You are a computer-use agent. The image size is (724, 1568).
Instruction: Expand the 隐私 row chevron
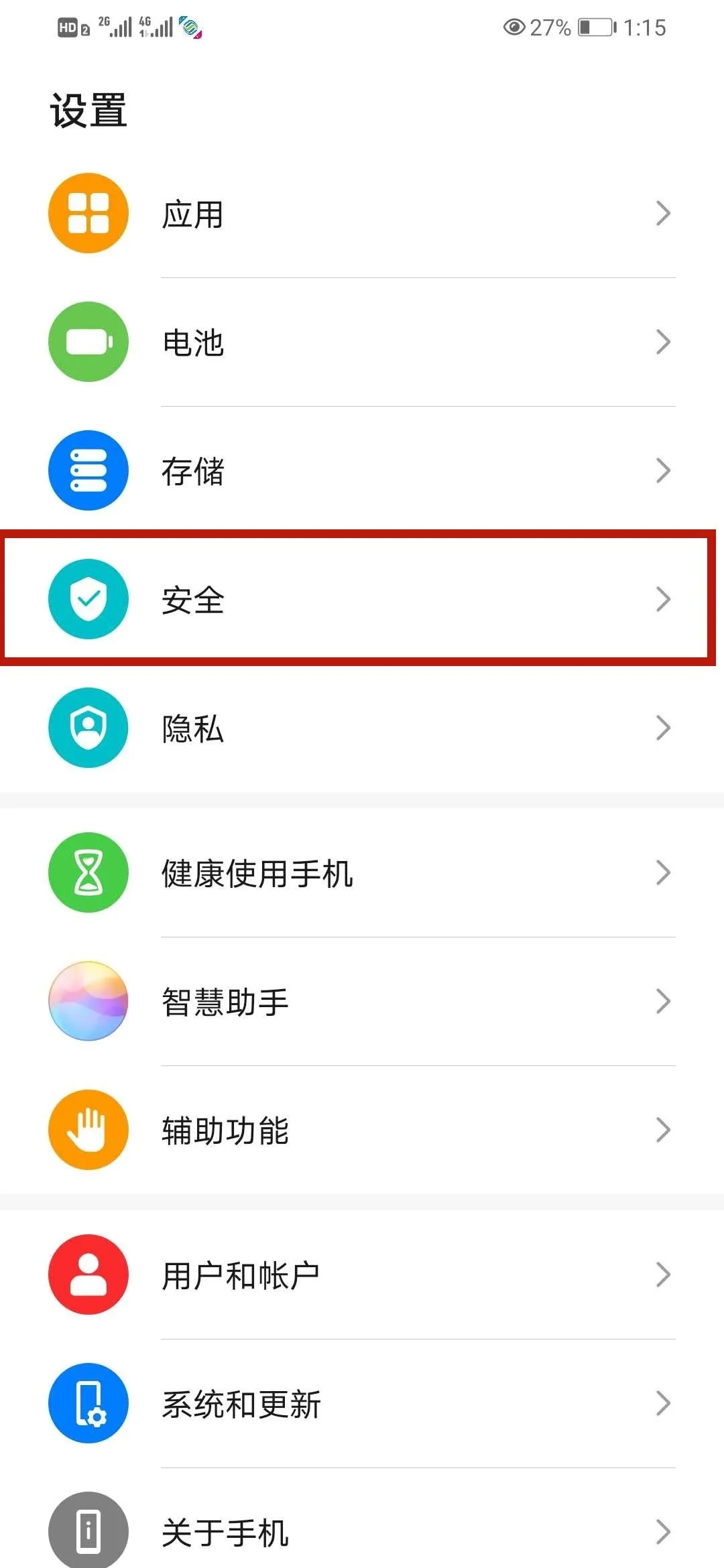[x=663, y=729]
